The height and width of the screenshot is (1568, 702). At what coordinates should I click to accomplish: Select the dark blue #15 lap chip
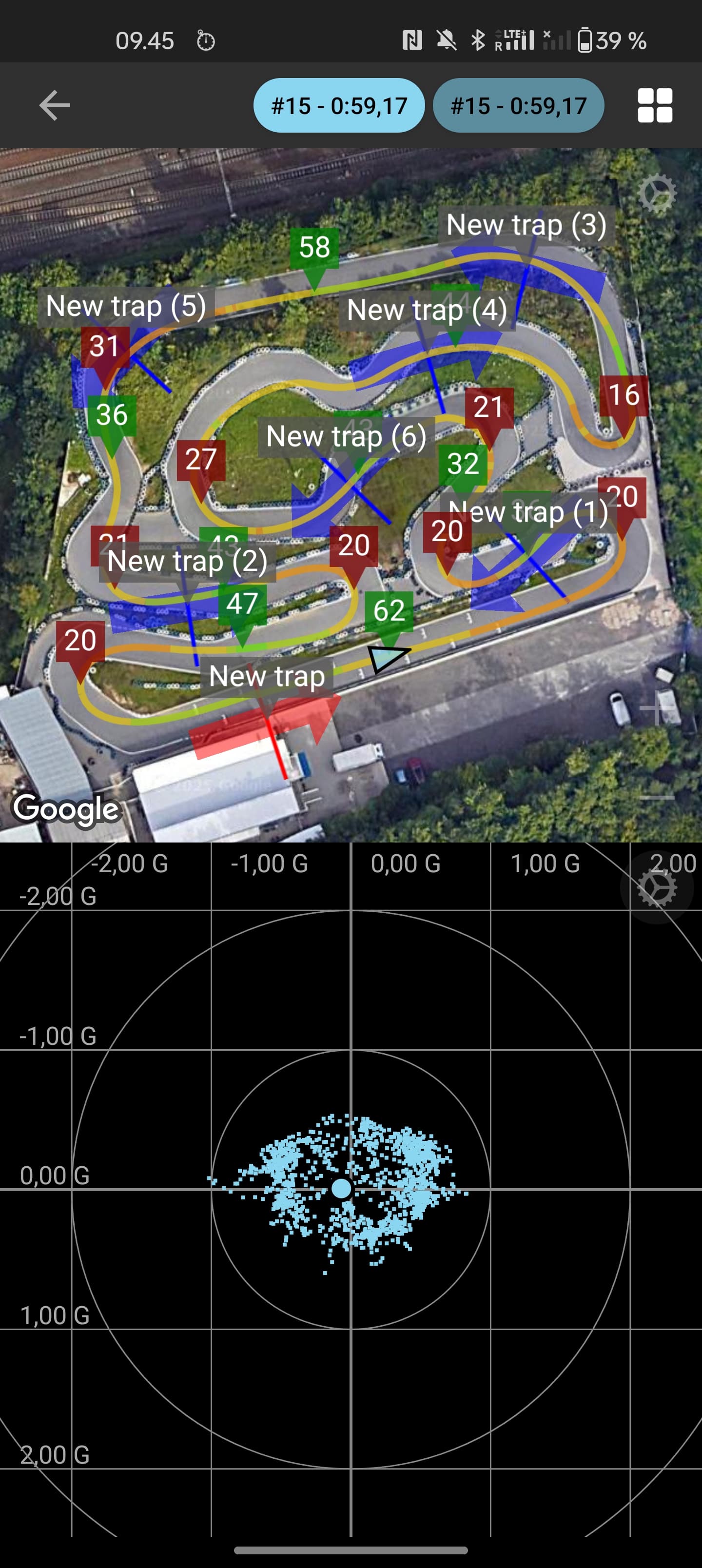pos(518,105)
